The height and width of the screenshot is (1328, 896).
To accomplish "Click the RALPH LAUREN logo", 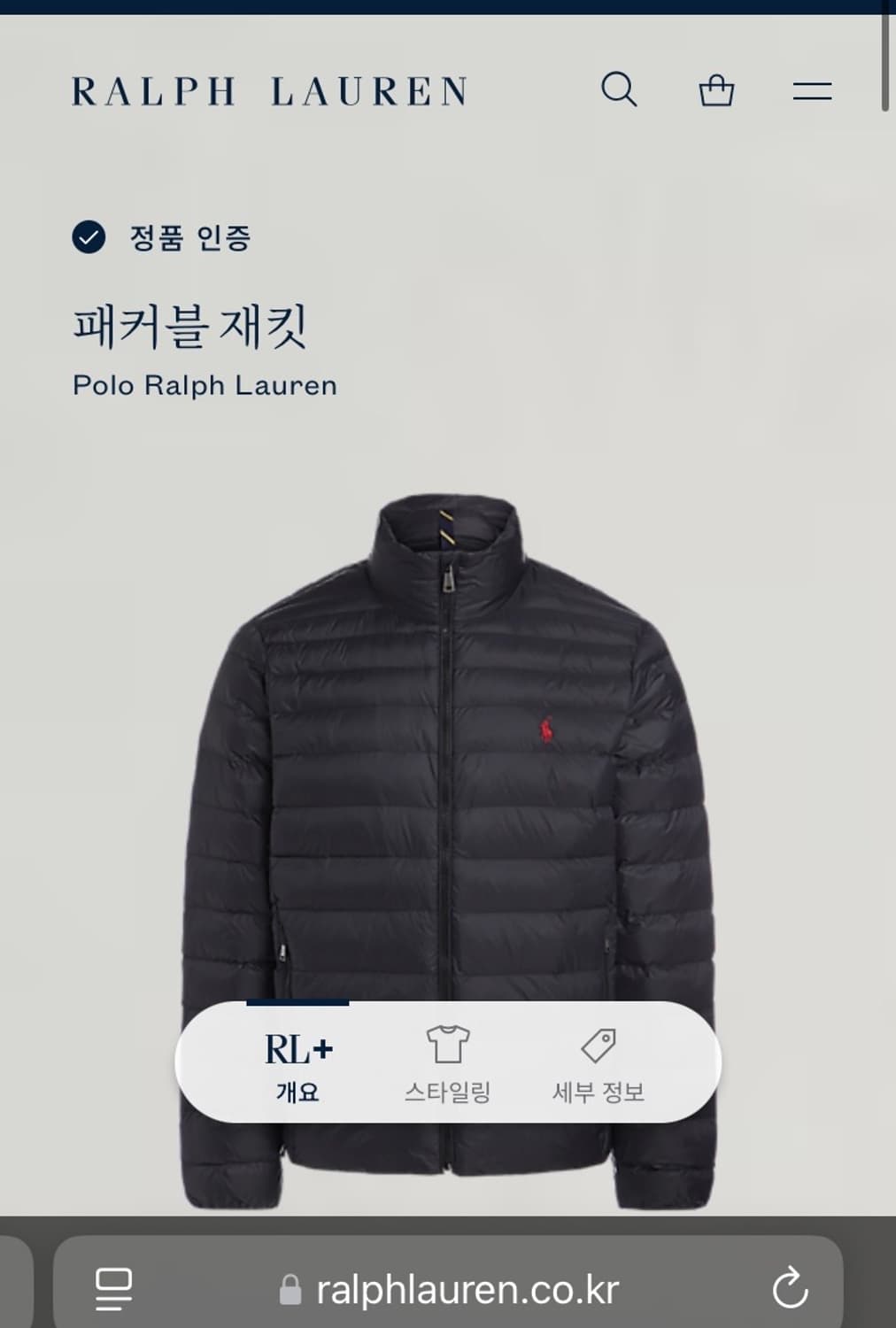I will [x=268, y=89].
